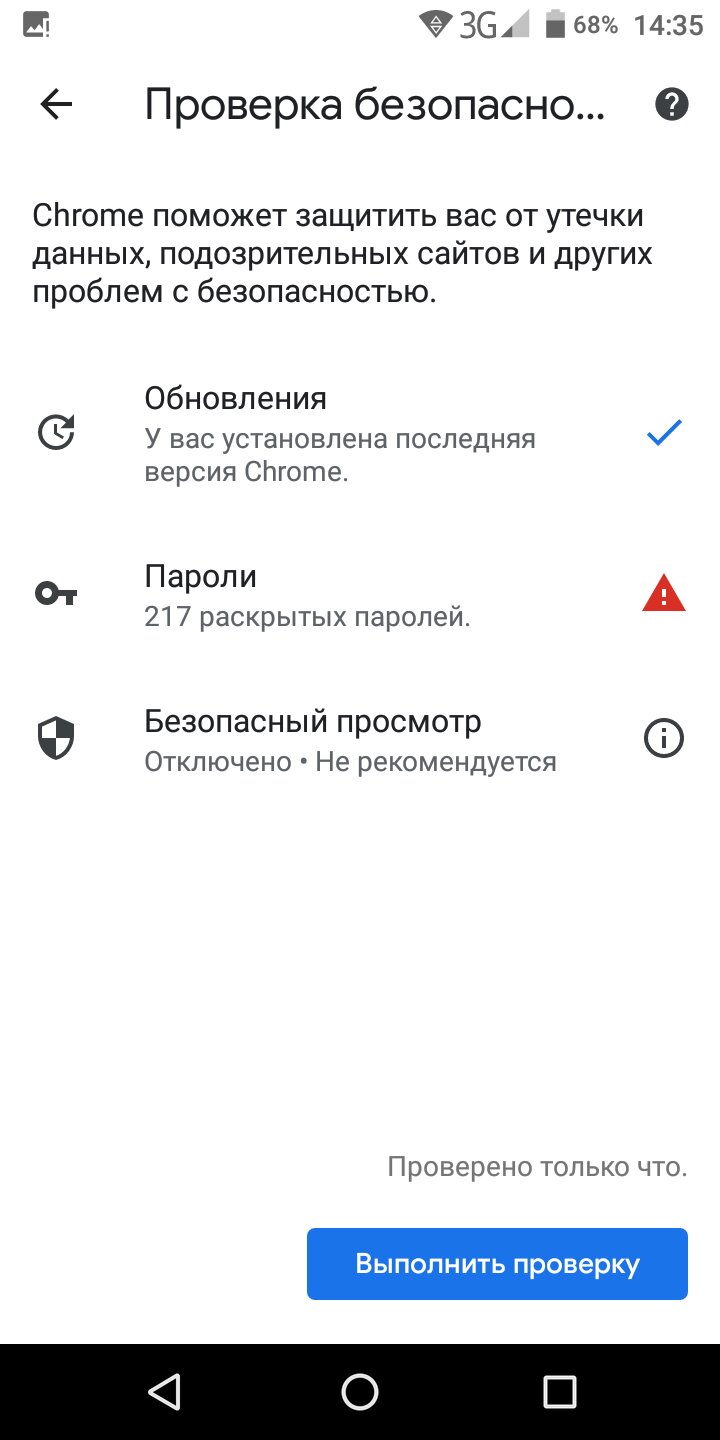This screenshot has width=720, height=1440.
Task: Tap the Выполнить проверку button
Action: (x=497, y=1264)
